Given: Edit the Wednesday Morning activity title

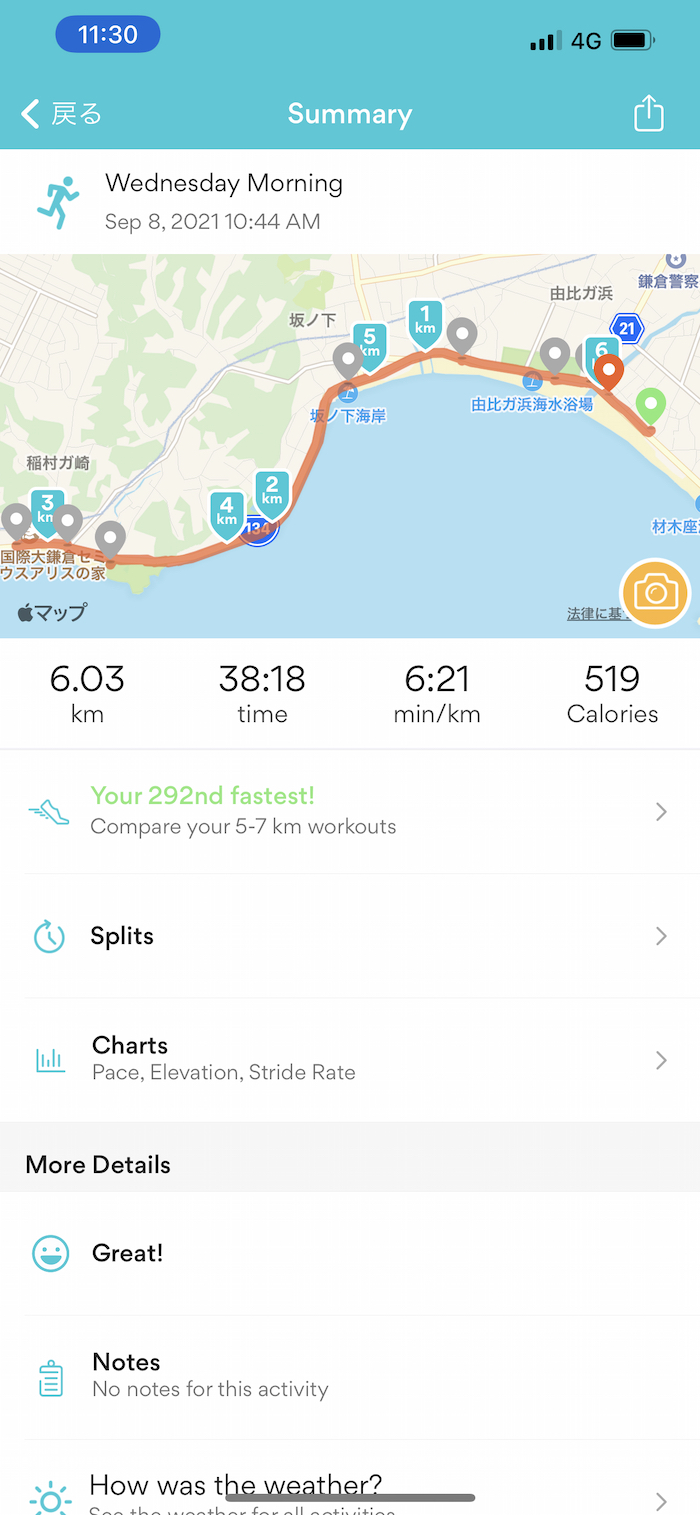Looking at the screenshot, I should 224,184.
